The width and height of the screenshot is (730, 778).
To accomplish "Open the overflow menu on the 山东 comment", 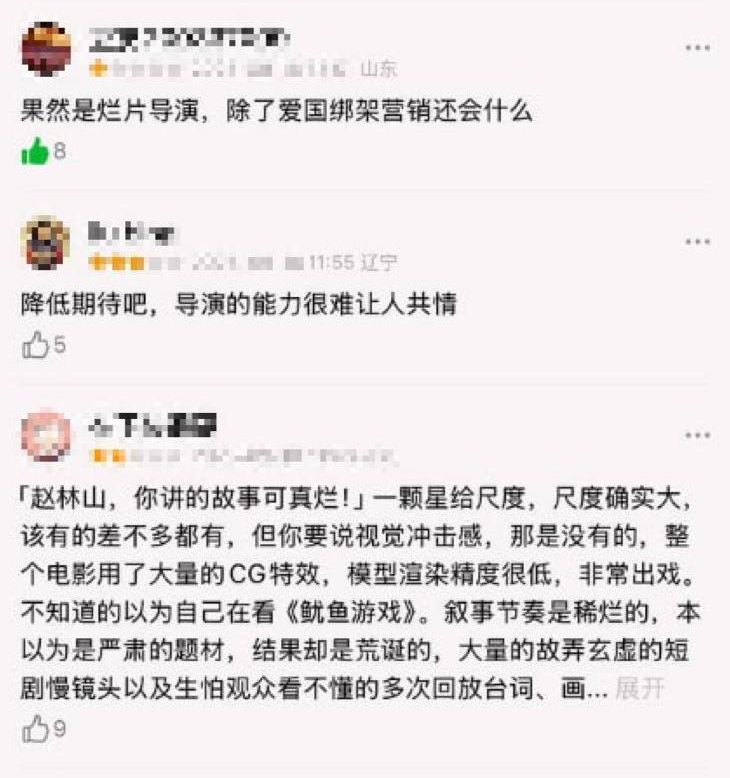I will click(697, 48).
